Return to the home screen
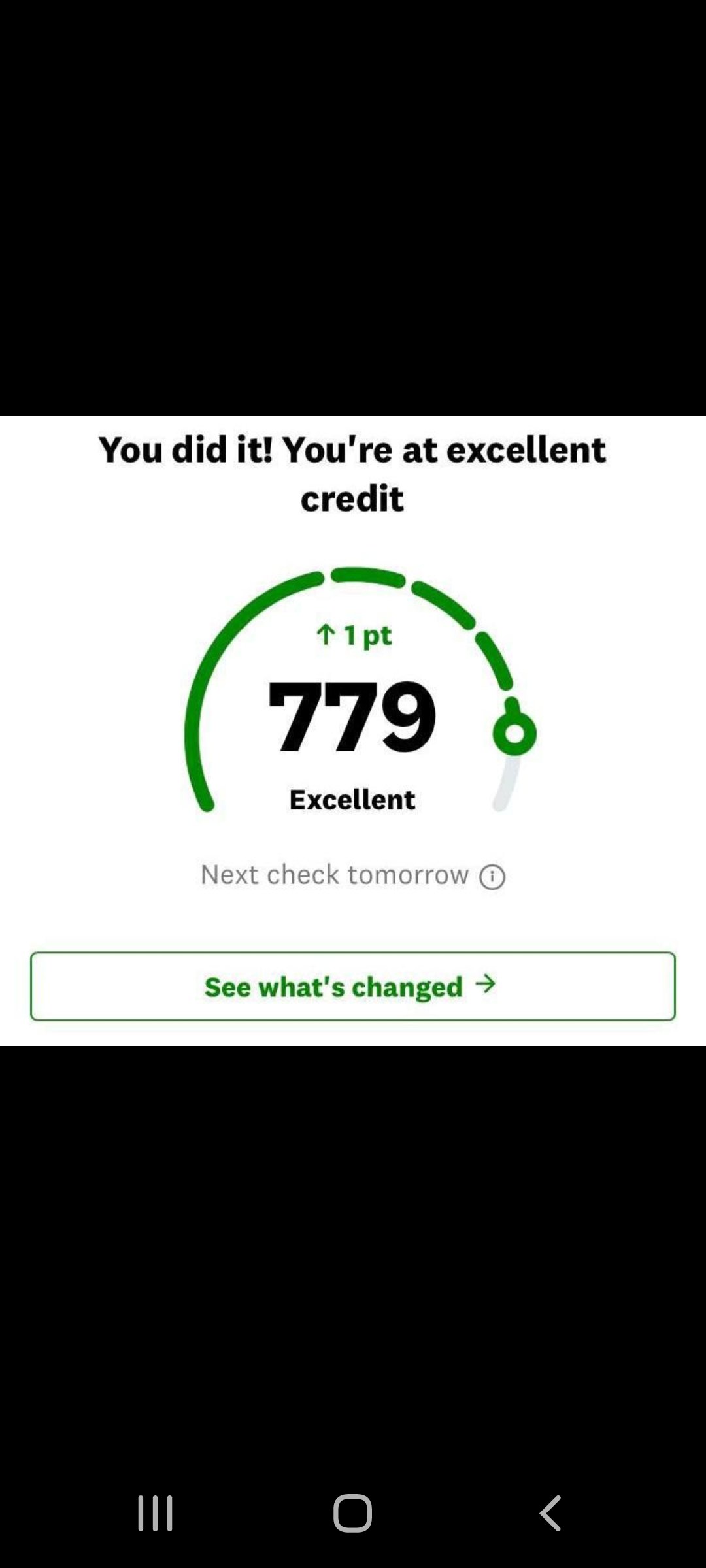 (x=352, y=1513)
